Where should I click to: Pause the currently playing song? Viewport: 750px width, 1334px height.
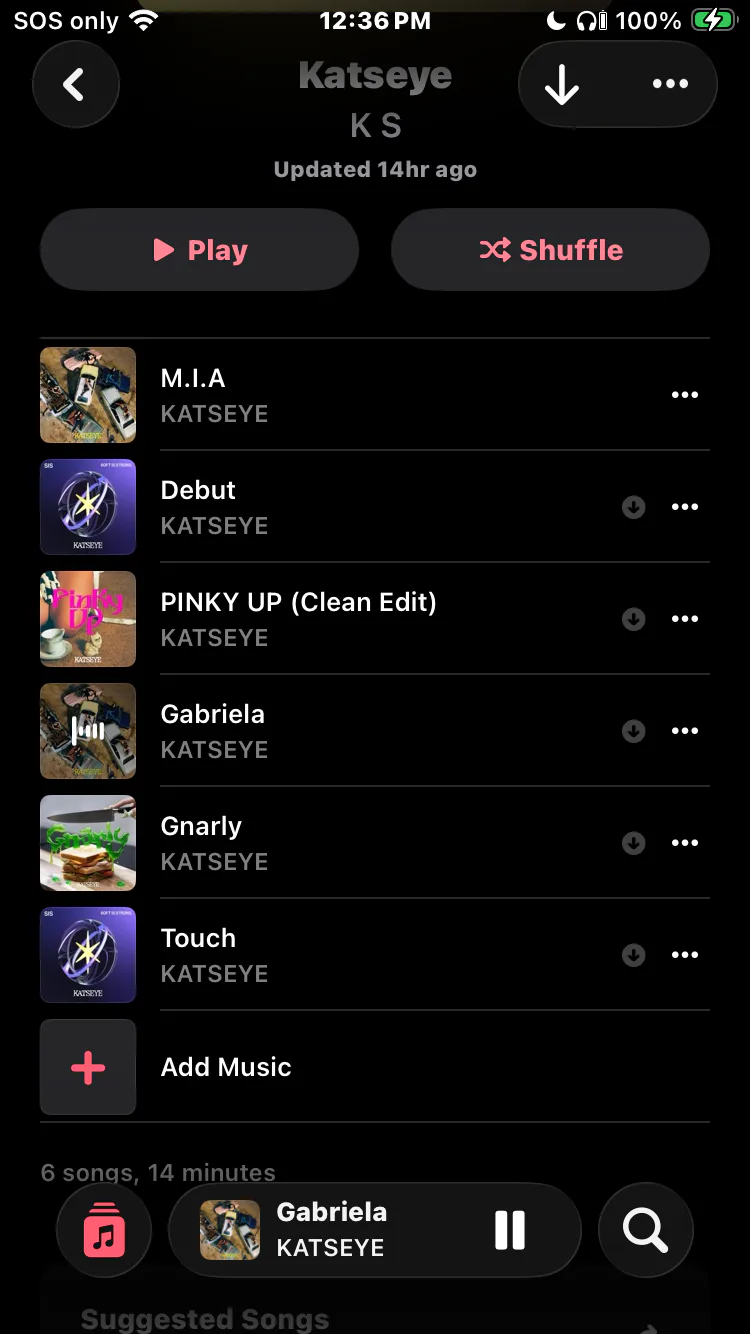point(510,1230)
